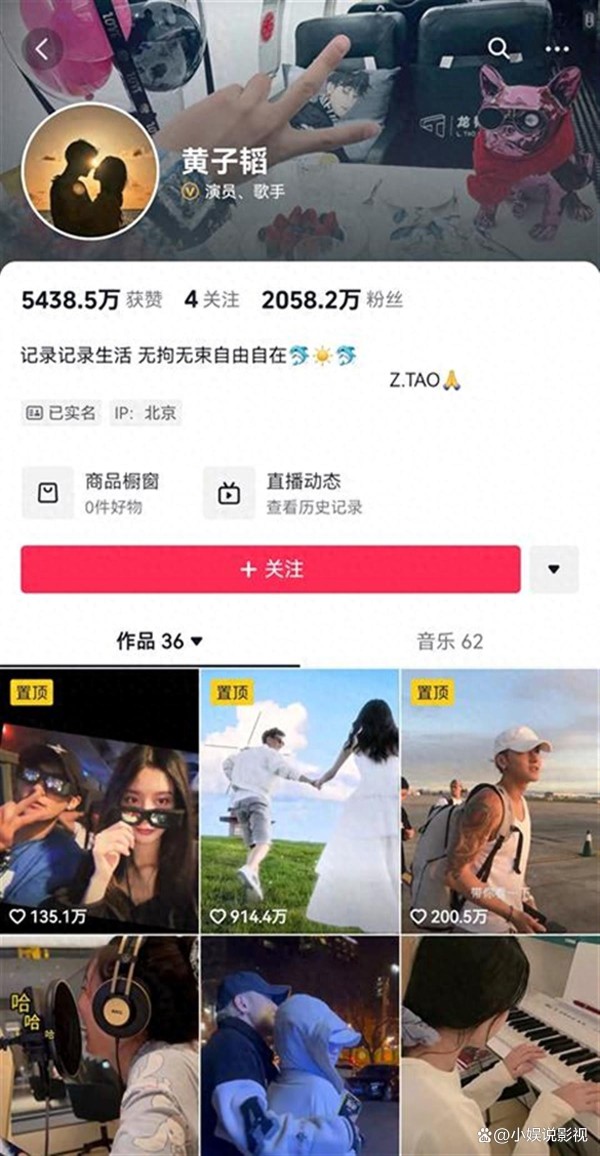Image resolution: width=600 pixels, height=1156 pixels.
Task: View the profile avatar photo
Action: point(90,171)
